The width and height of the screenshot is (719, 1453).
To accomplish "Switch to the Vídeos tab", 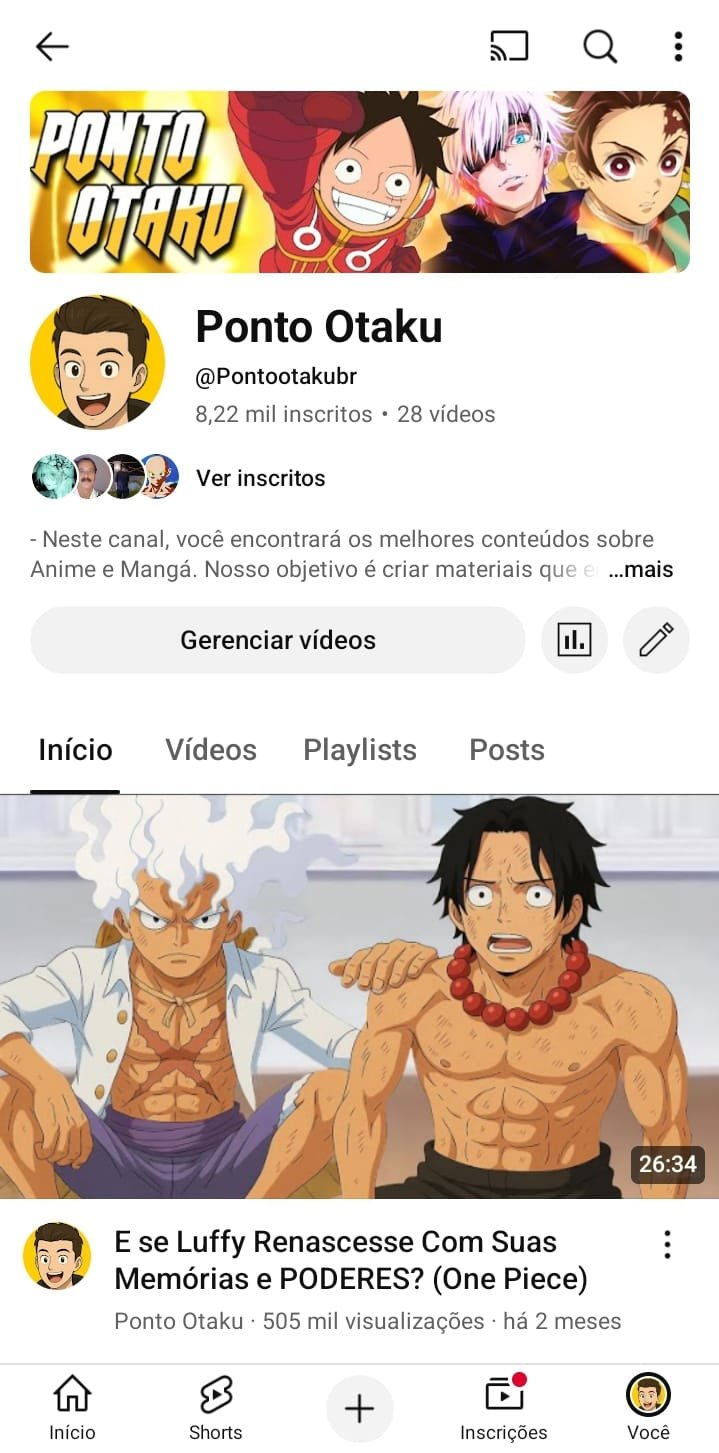I will point(211,750).
